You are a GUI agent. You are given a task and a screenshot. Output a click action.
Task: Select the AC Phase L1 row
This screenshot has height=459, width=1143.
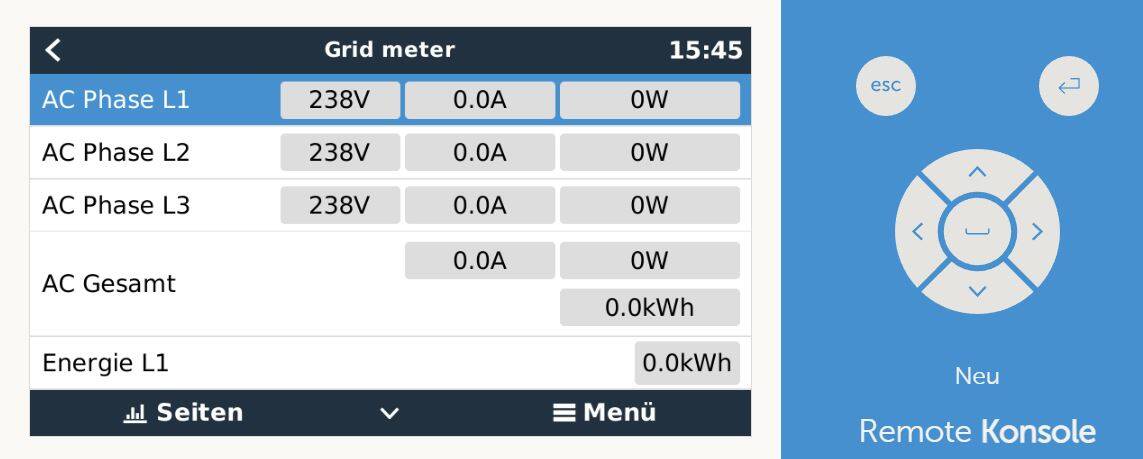coord(390,101)
